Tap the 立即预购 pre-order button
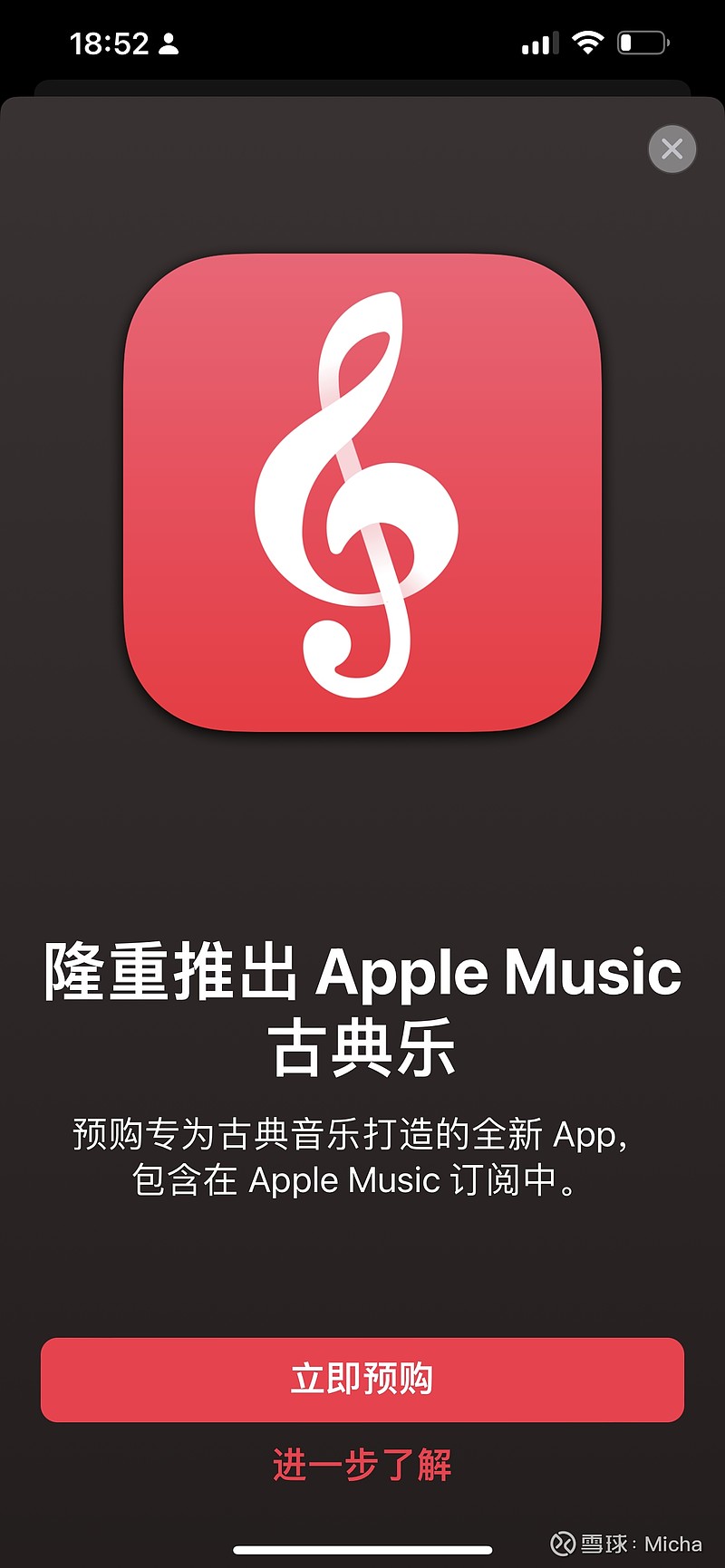725x1568 pixels. click(x=362, y=1380)
